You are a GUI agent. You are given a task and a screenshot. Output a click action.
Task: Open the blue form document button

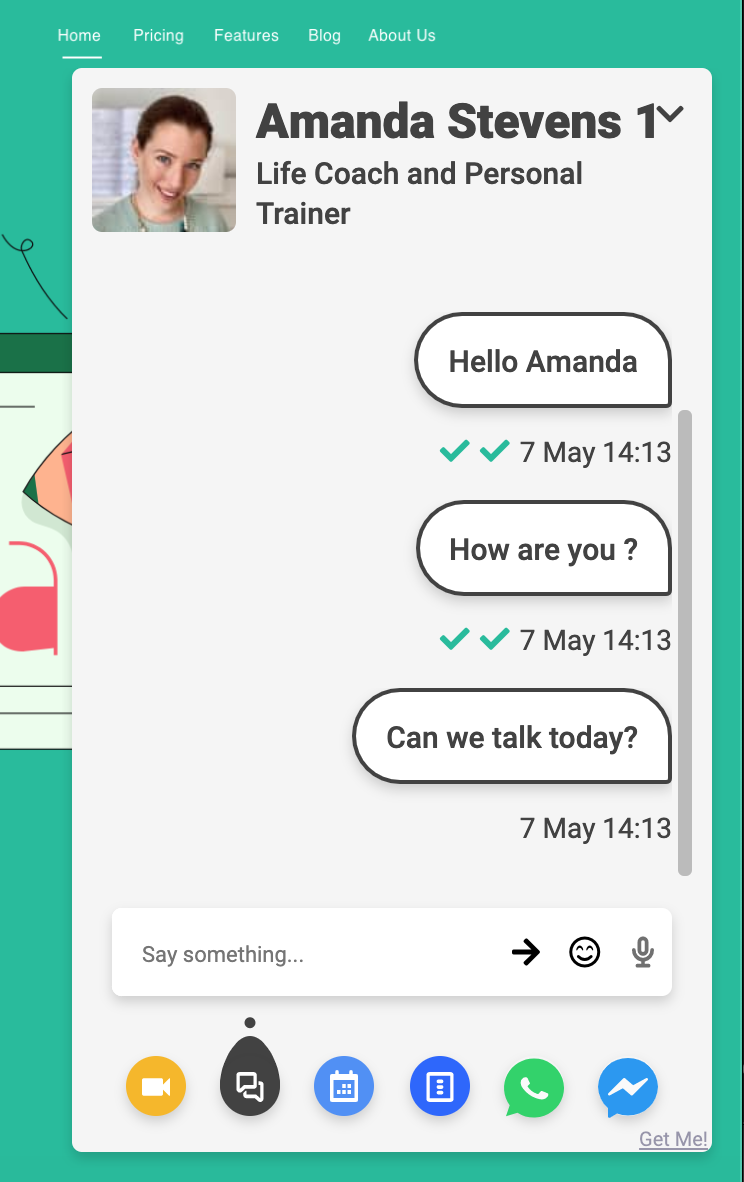point(440,1087)
